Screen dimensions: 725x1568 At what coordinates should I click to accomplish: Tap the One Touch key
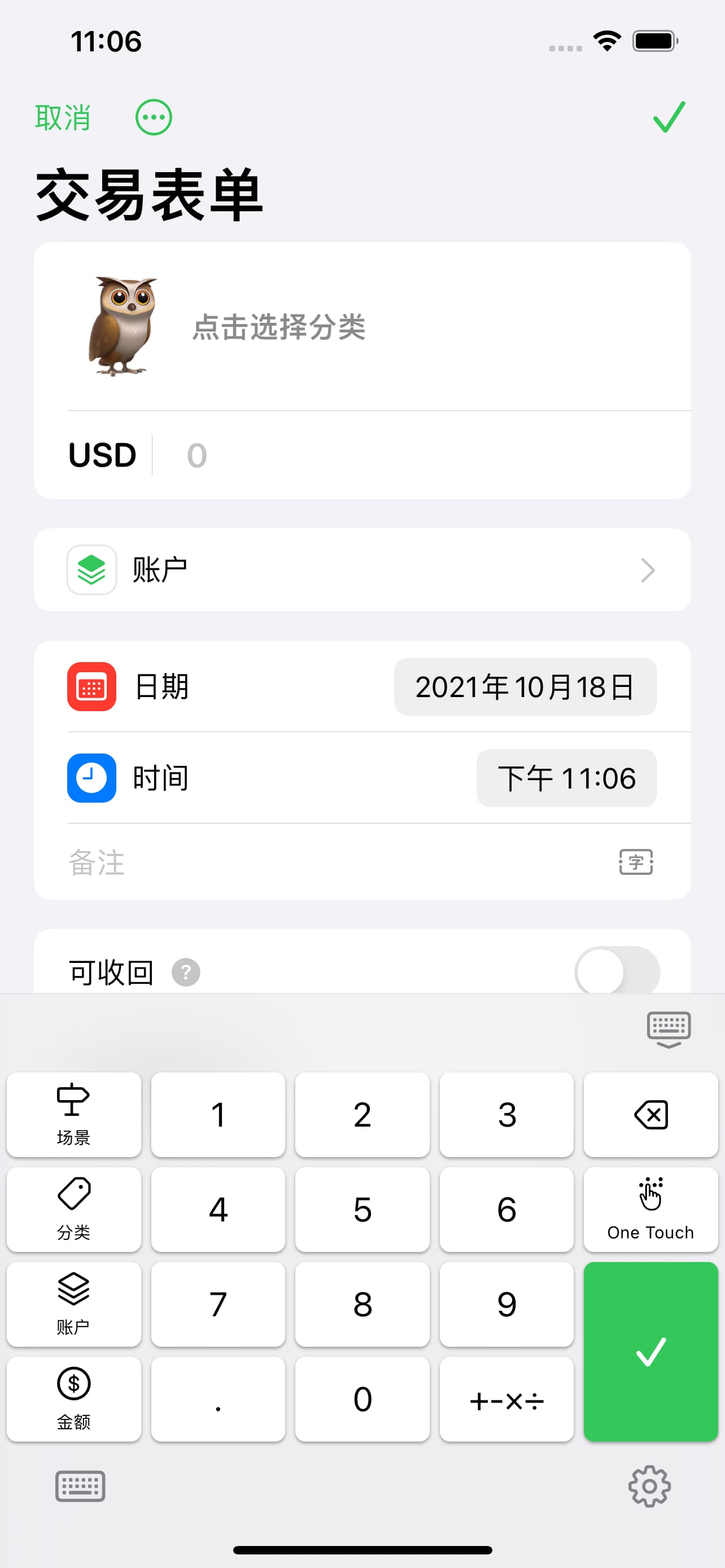tap(650, 1210)
